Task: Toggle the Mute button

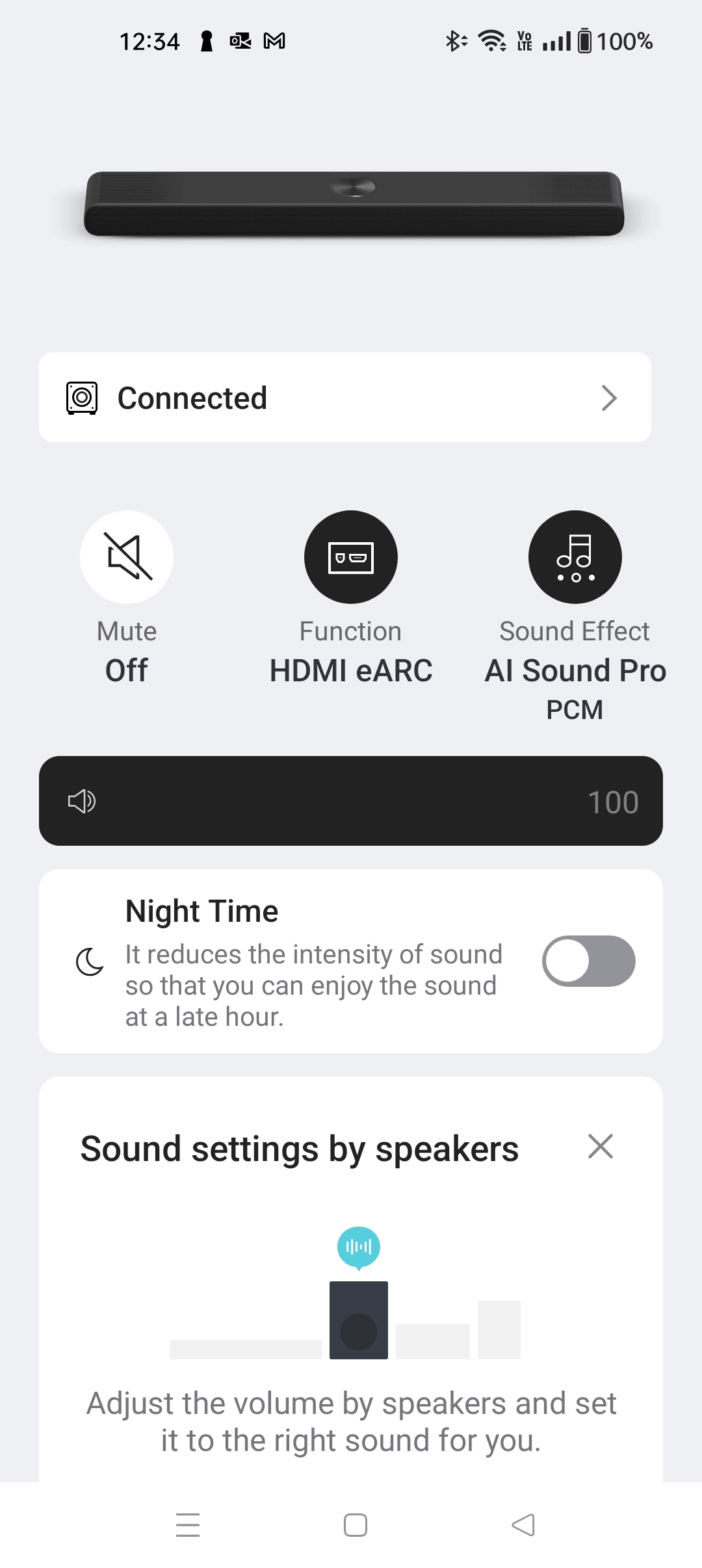Action: click(x=127, y=557)
